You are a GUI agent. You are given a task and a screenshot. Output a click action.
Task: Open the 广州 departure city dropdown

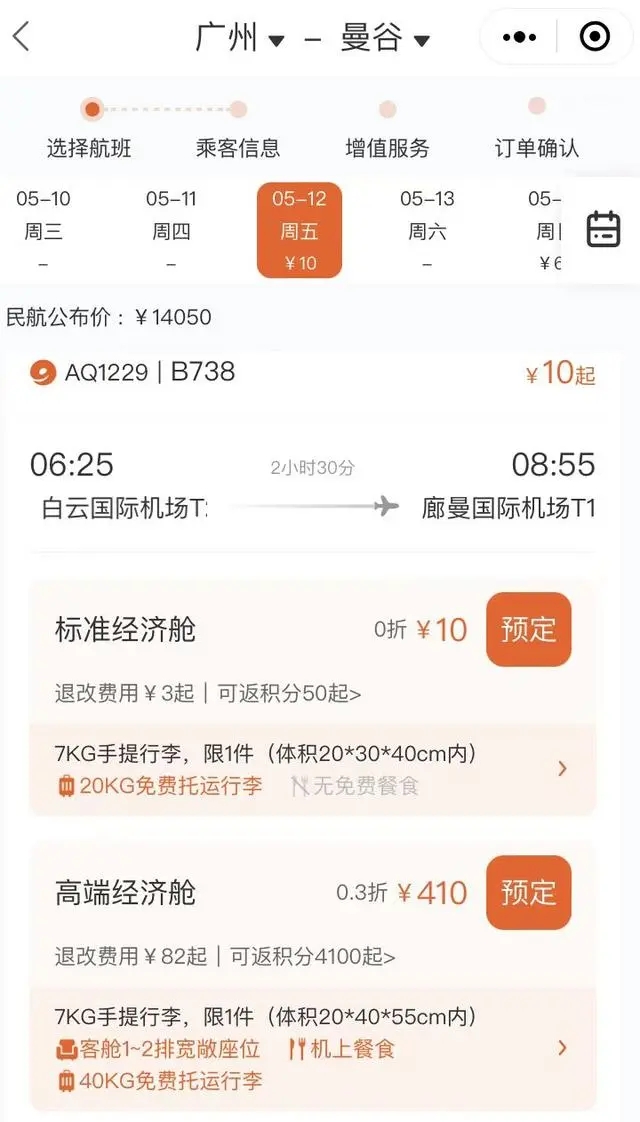[240, 38]
